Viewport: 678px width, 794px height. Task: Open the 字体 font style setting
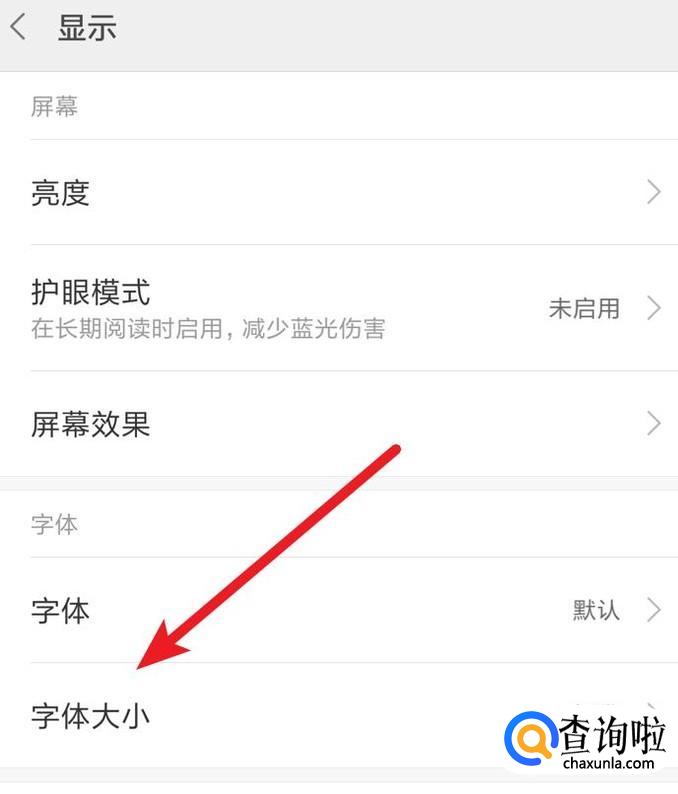pos(339,610)
